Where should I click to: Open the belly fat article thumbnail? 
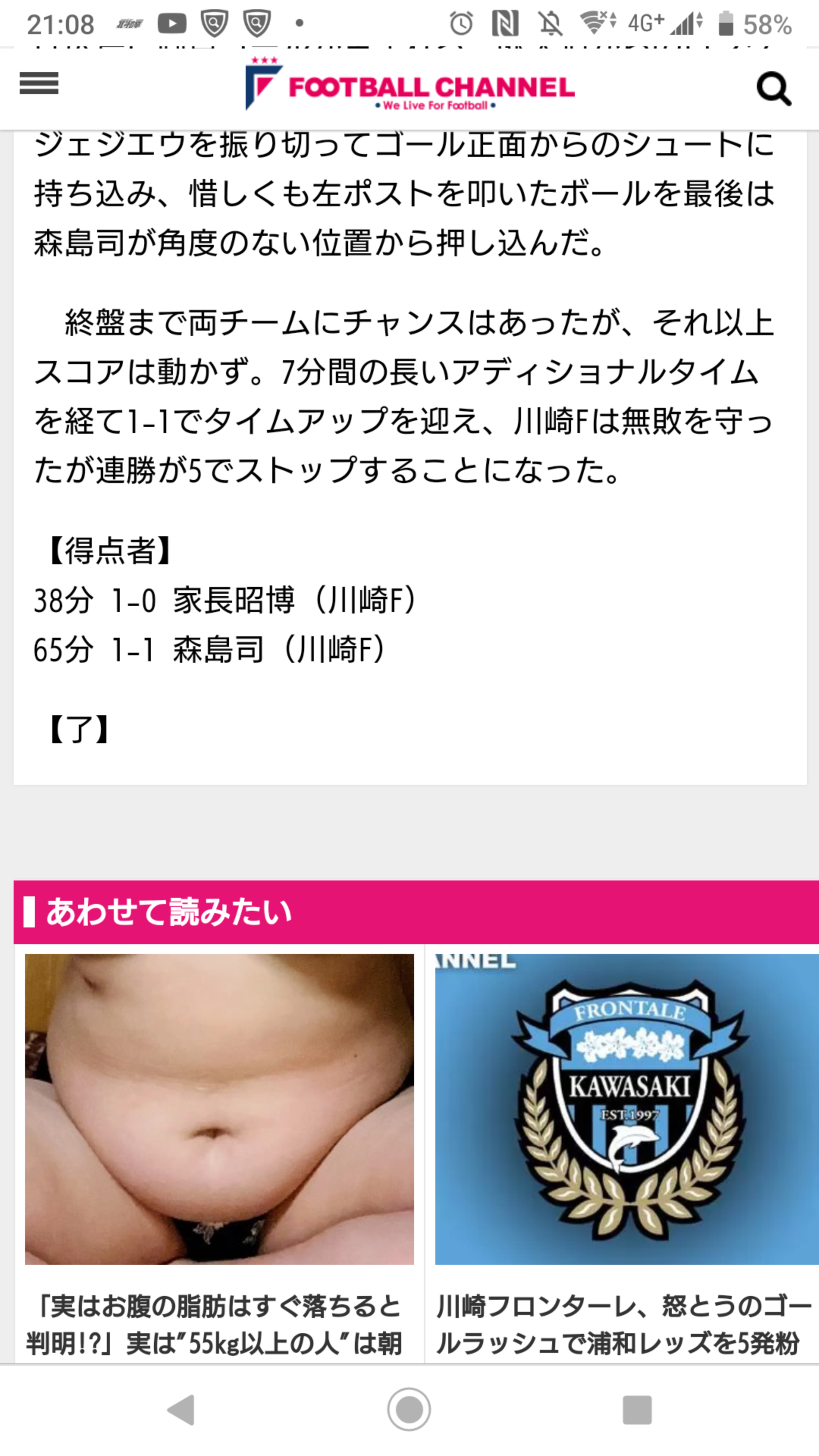(219, 1109)
